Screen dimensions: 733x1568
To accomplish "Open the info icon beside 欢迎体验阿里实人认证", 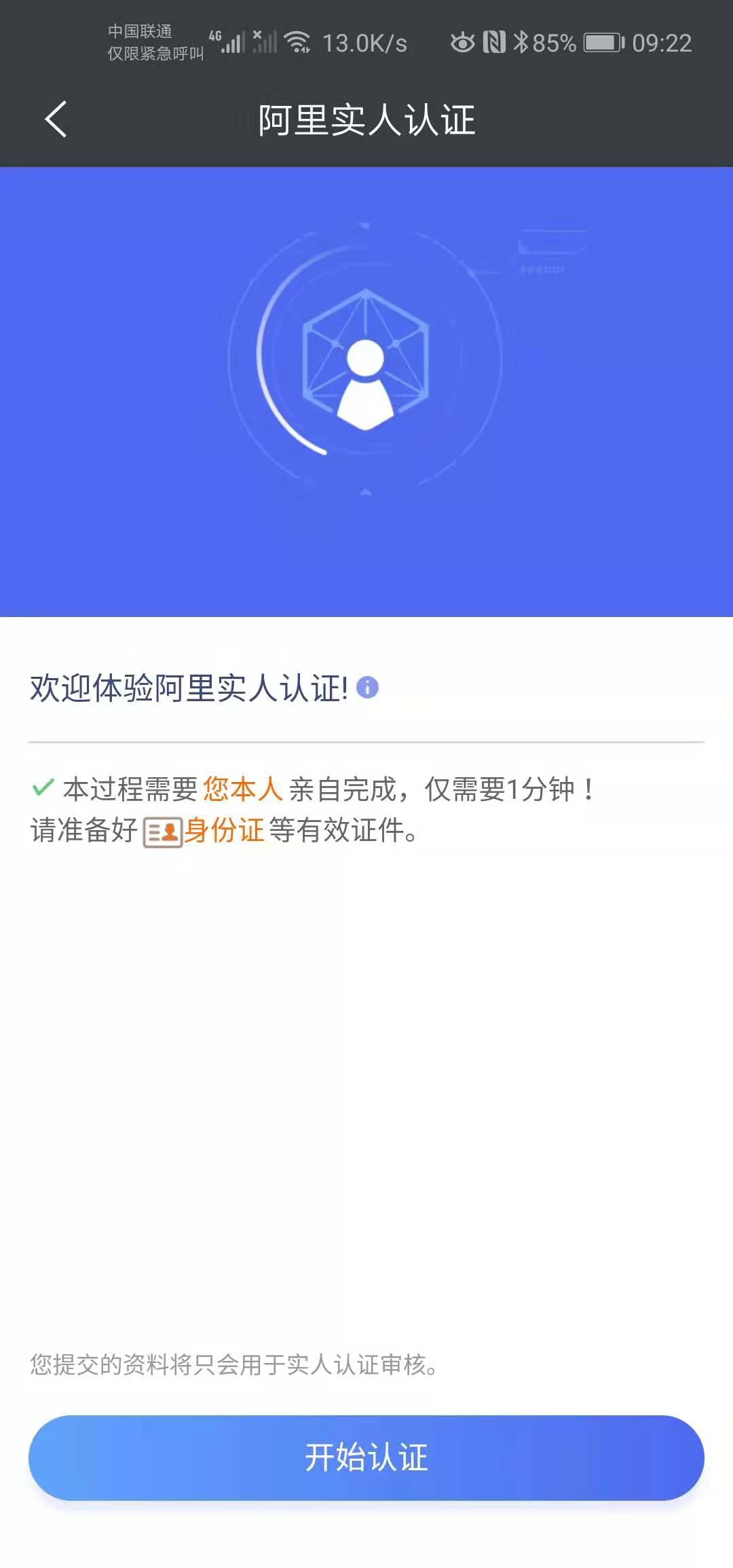I will coord(367,688).
